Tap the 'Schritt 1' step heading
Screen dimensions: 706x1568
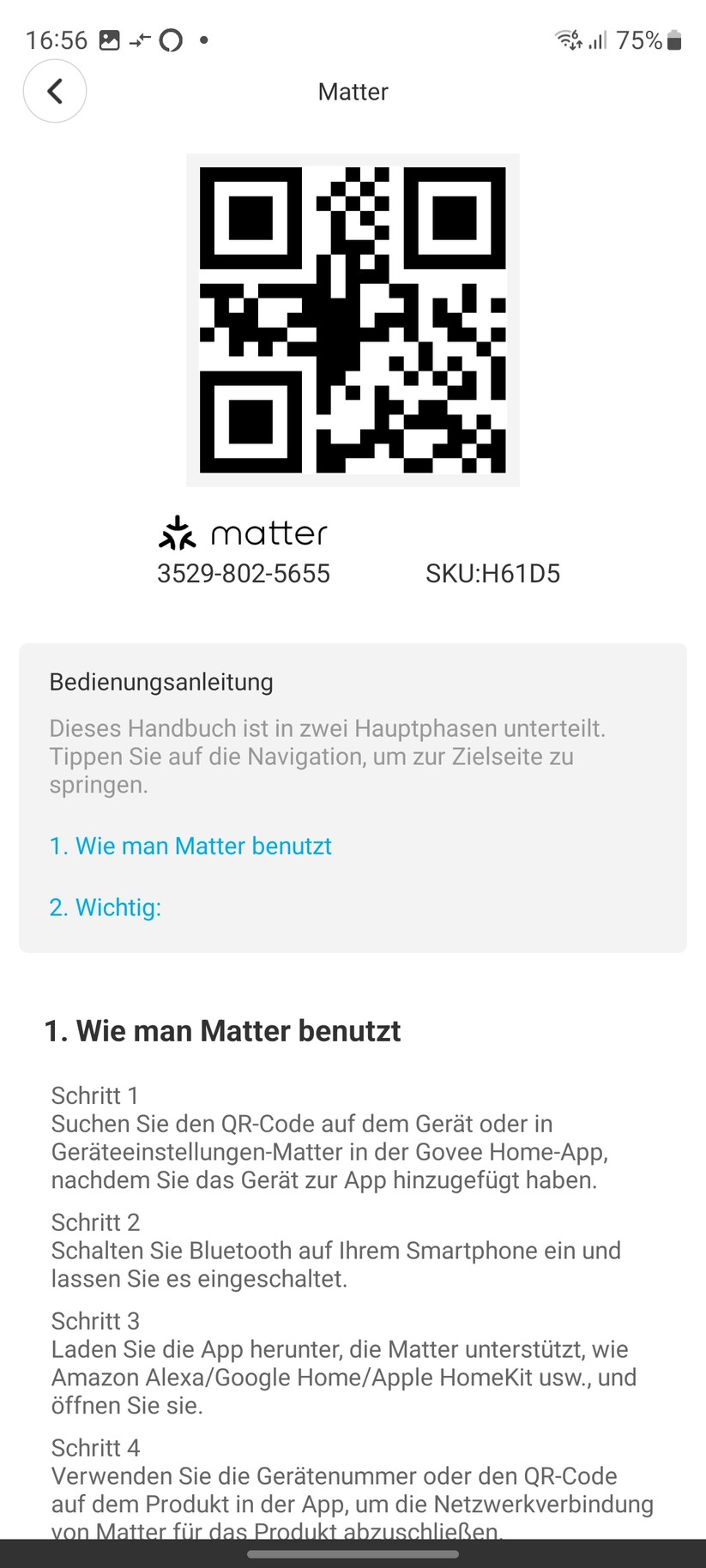(x=94, y=1095)
